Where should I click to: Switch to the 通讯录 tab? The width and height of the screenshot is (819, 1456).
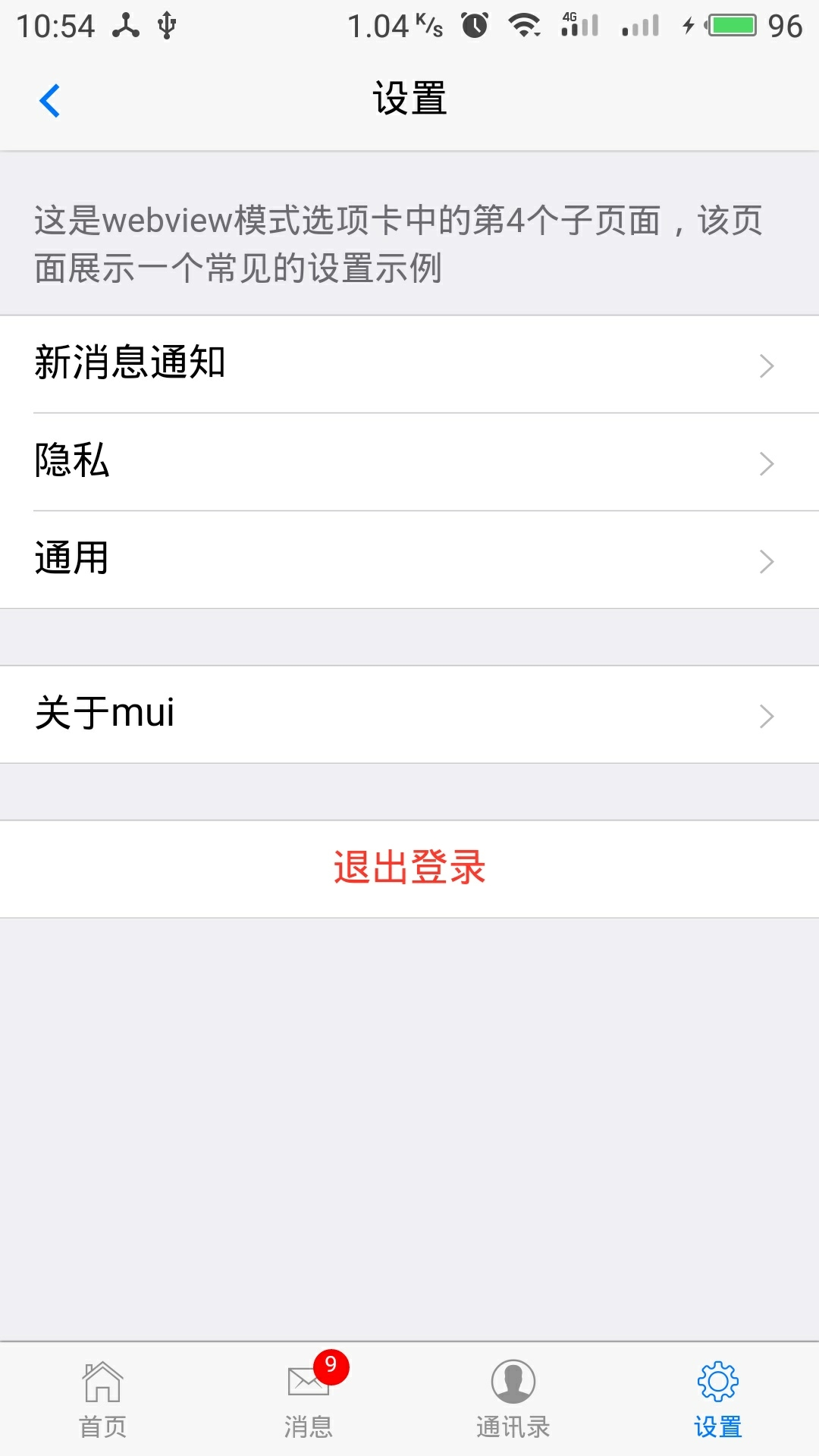[x=512, y=1400]
